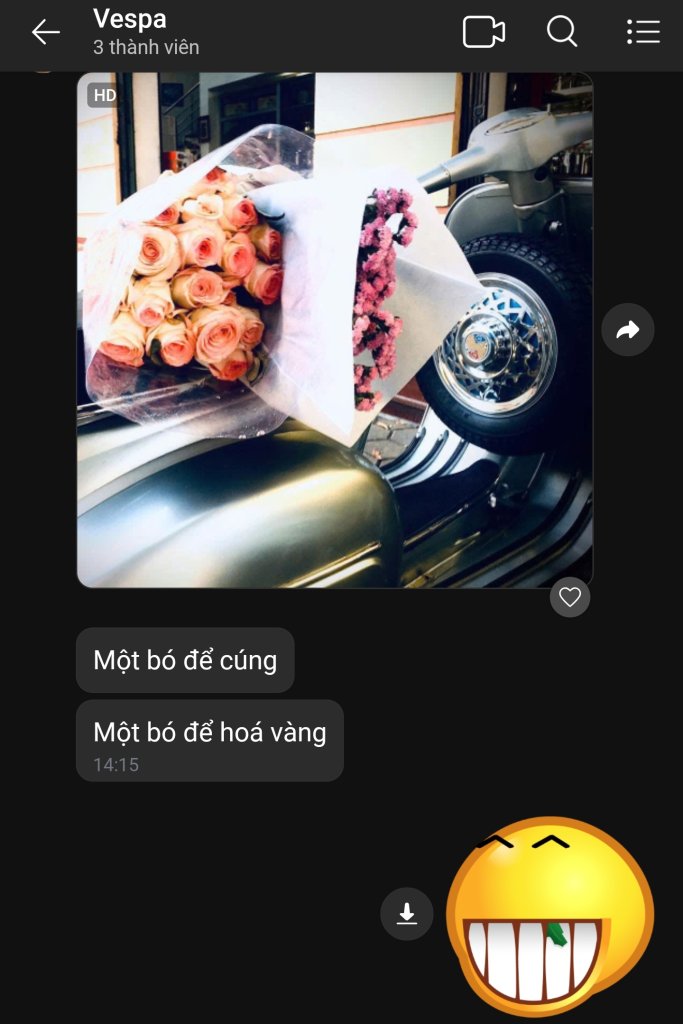Search messages in this conversation
Screen dimensions: 683x1024
(x=562, y=32)
